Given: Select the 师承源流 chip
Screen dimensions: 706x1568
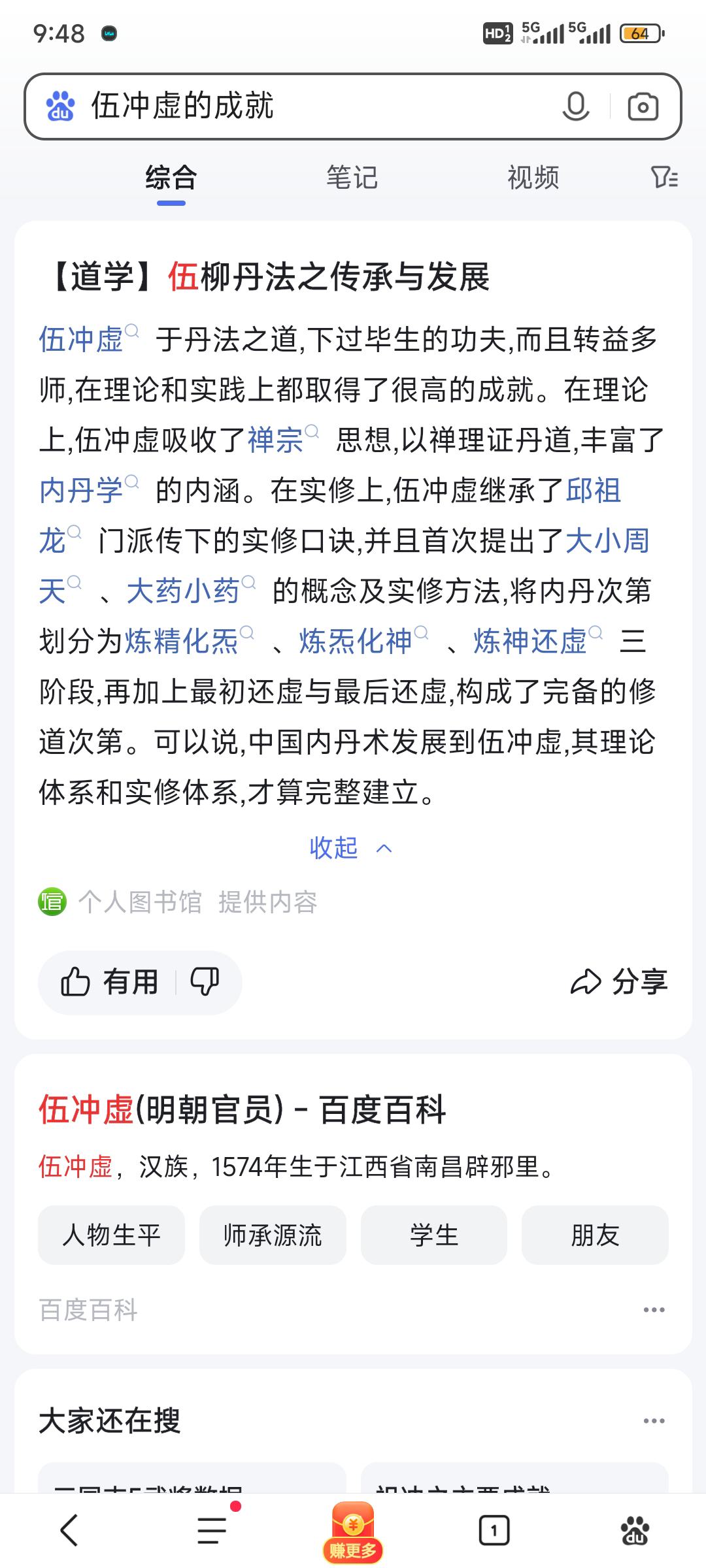Looking at the screenshot, I should [273, 1235].
